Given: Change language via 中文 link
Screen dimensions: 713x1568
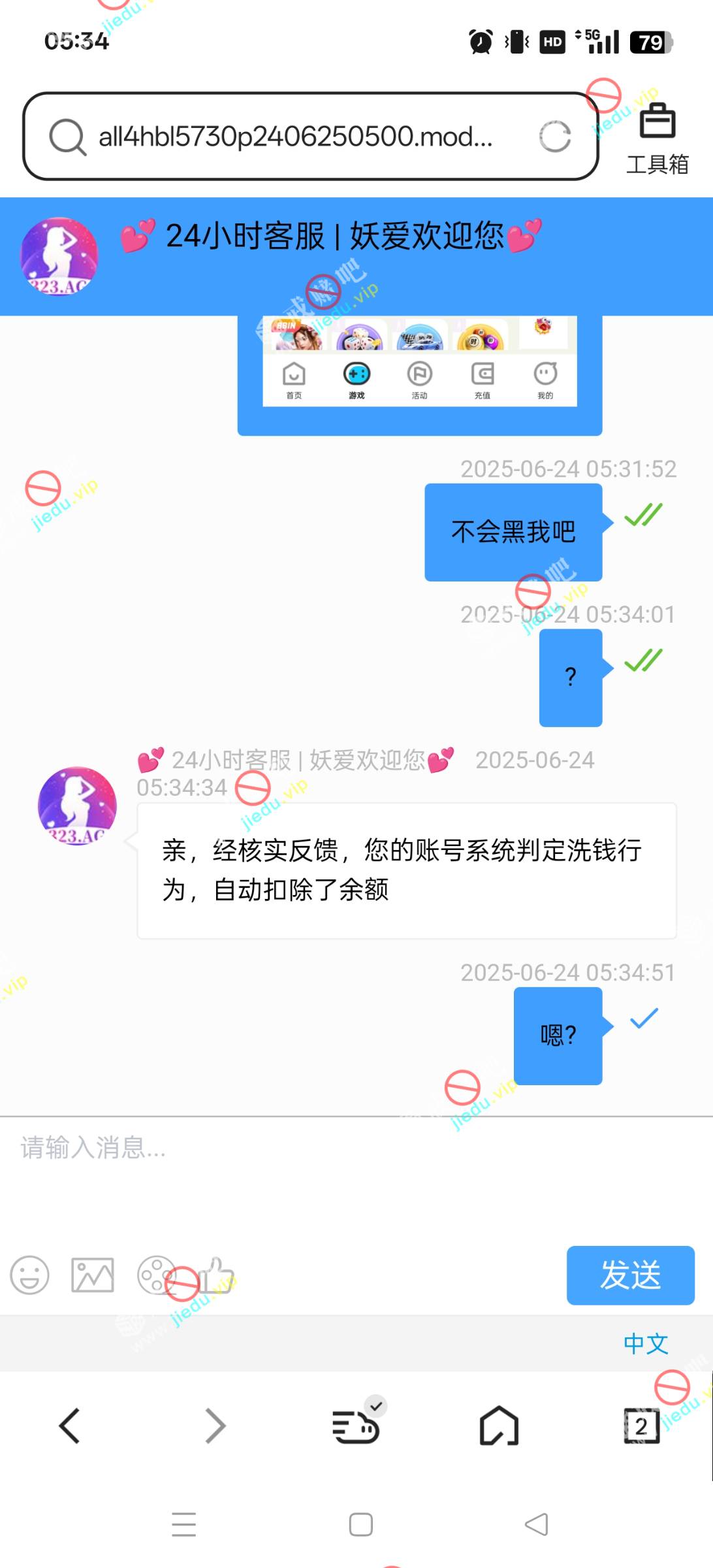Looking at the screenshot, I should click(645, 1343).
